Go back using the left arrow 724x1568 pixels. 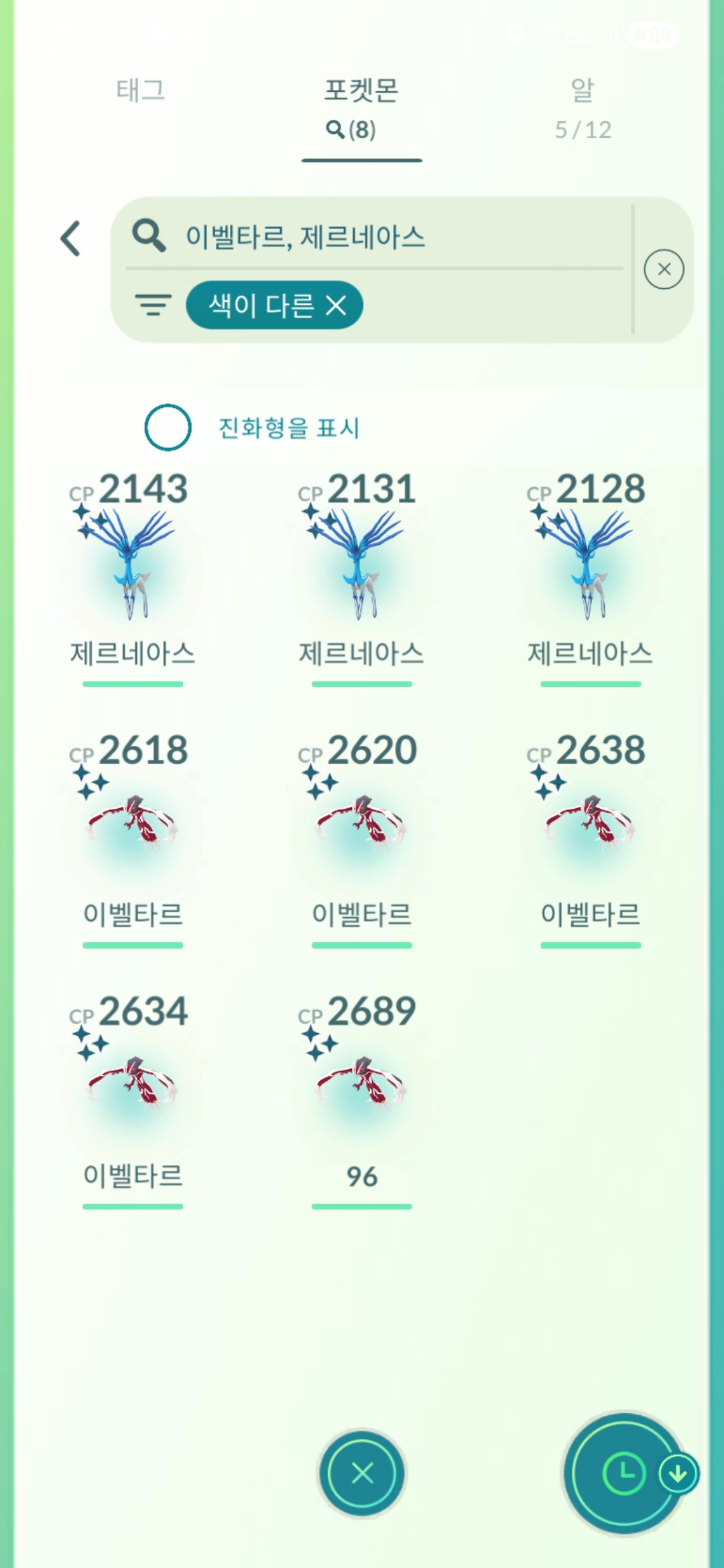pos(71,239)
